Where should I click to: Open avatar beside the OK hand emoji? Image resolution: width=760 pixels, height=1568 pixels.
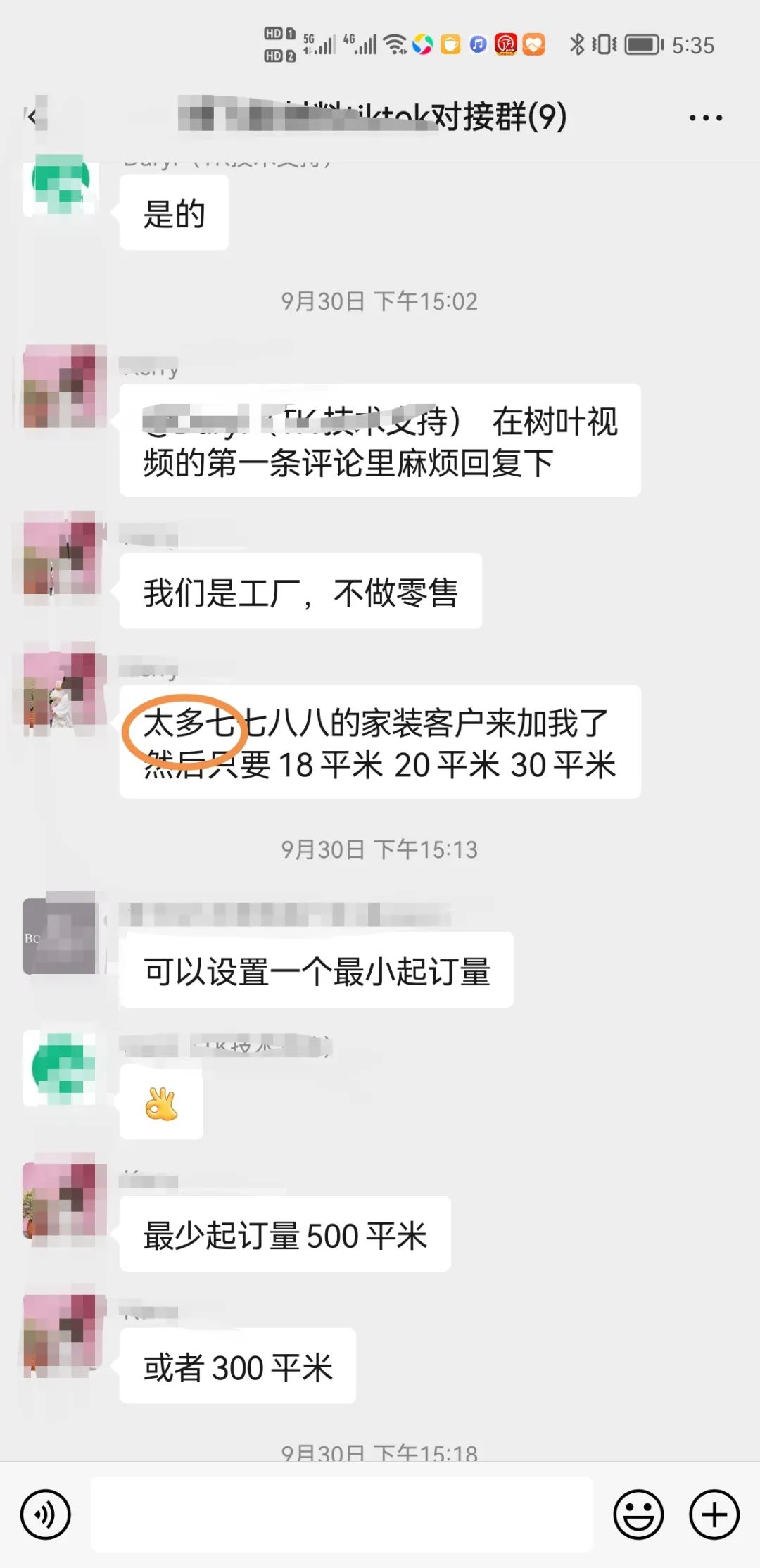[x=61, y=1068]
